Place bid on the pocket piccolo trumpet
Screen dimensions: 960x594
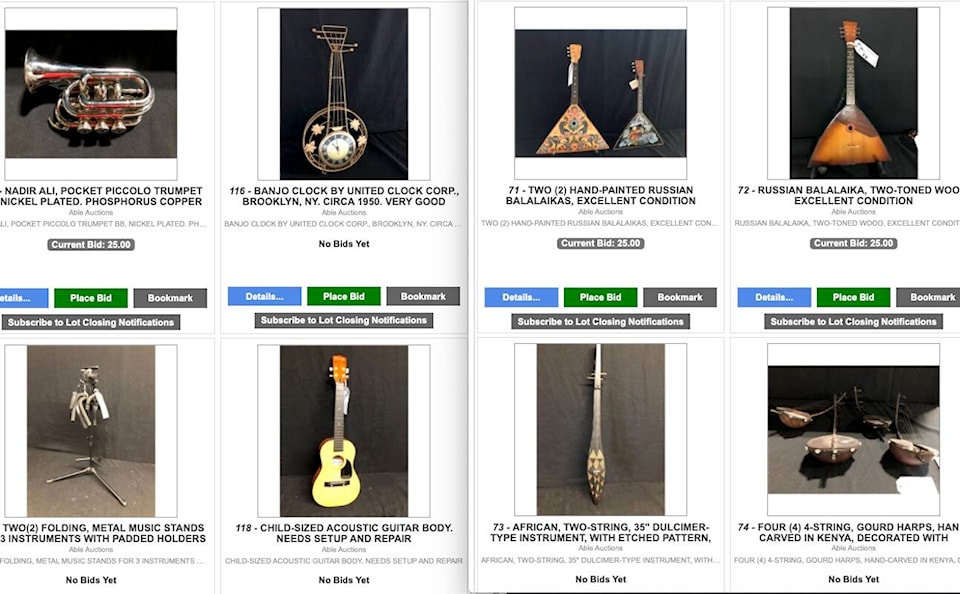[90, 298]
